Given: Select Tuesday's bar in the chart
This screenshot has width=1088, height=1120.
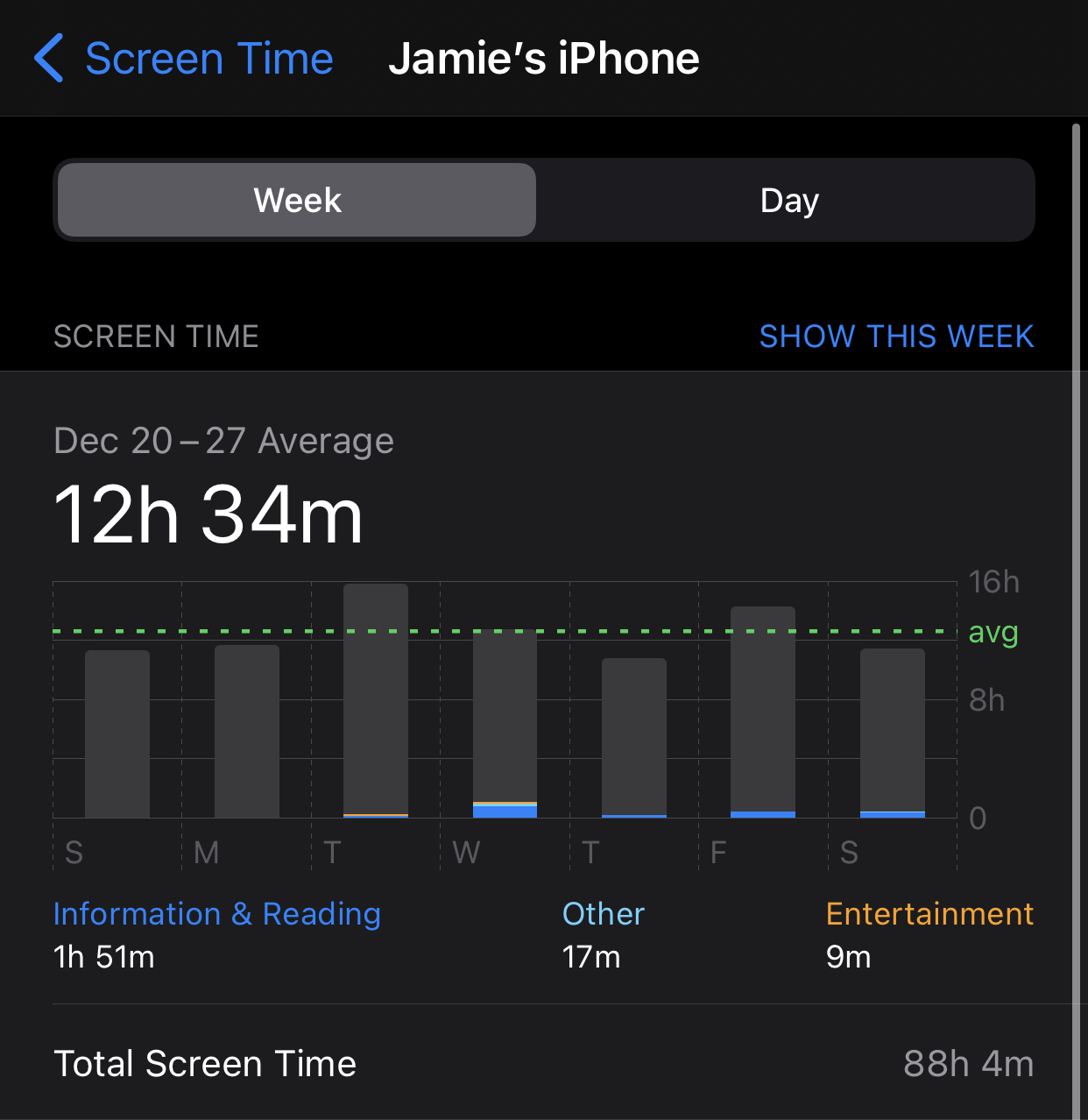Looking at the screenshot, I should (x=376, y=701).
